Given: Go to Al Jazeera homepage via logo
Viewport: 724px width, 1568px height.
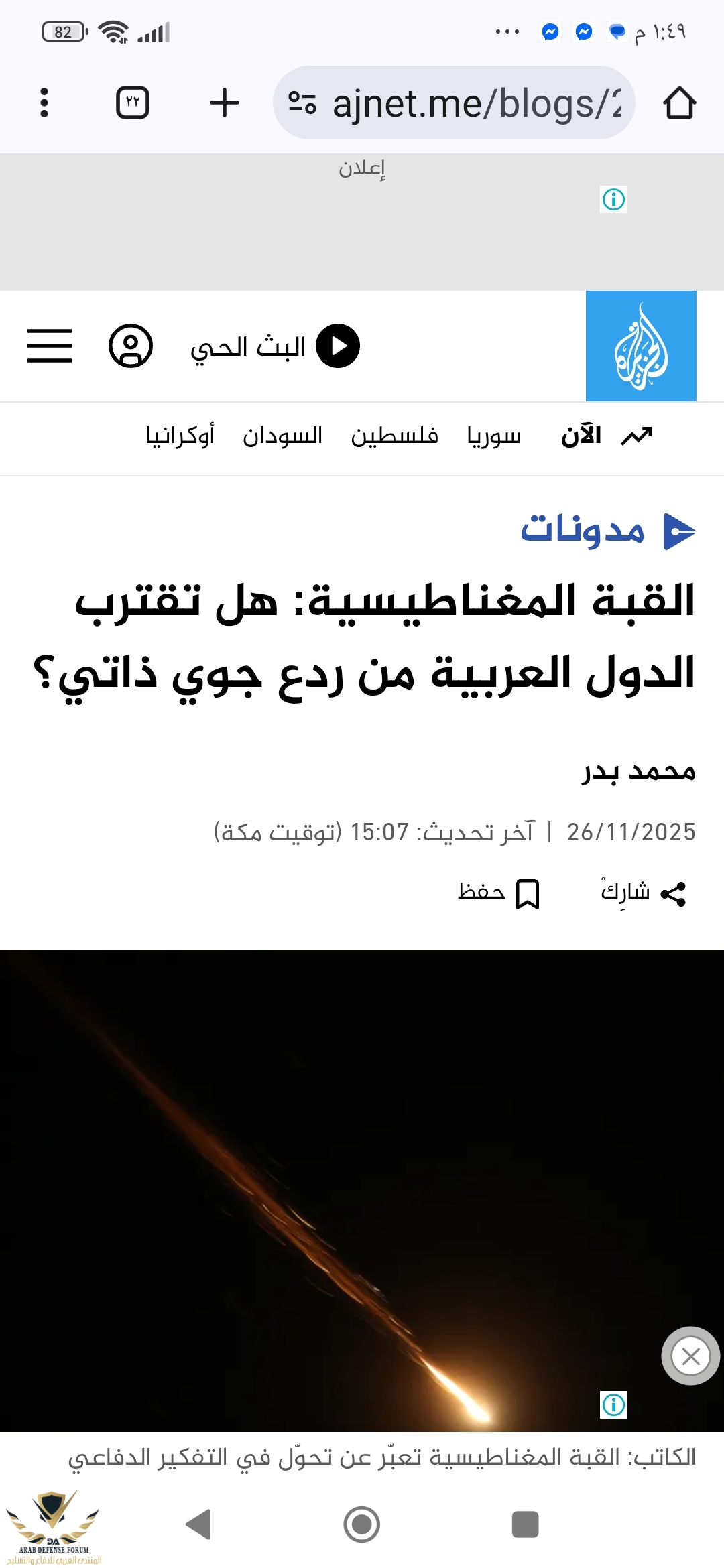Looking at the screenshot, I should pos(640,346).
